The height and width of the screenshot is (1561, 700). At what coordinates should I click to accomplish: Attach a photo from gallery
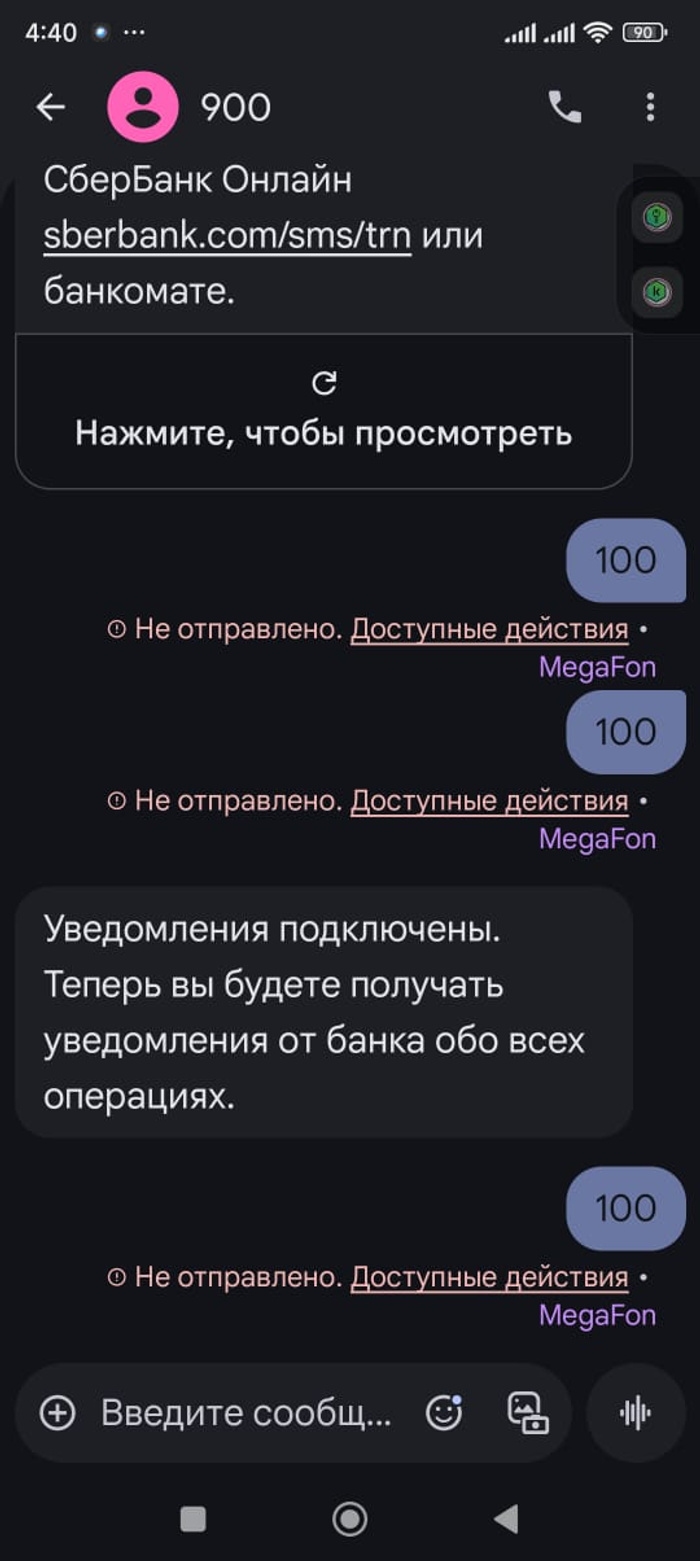click(528, 1413)
